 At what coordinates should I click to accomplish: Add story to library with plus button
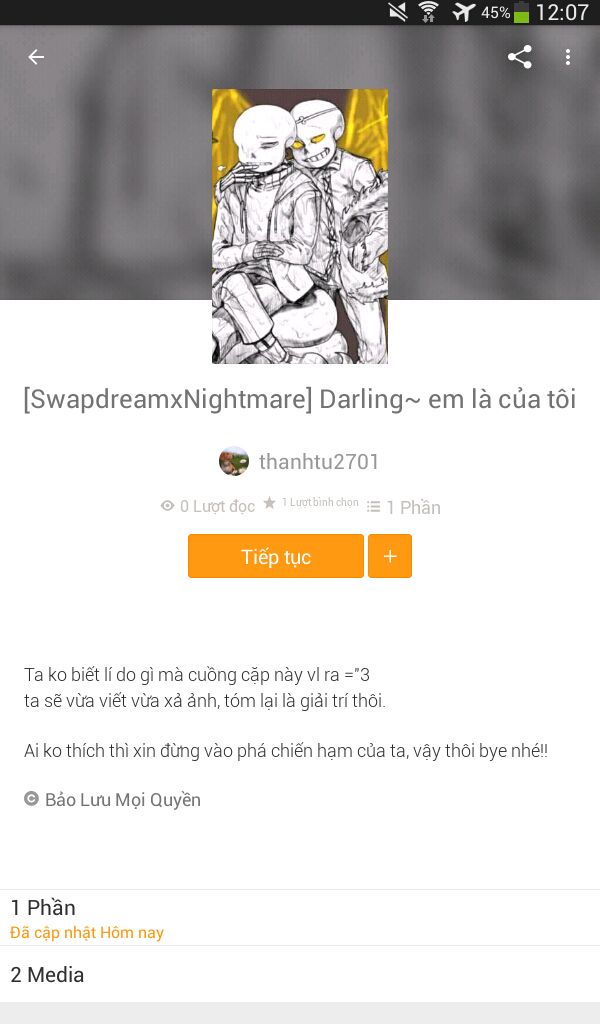(x=390, y=556)
